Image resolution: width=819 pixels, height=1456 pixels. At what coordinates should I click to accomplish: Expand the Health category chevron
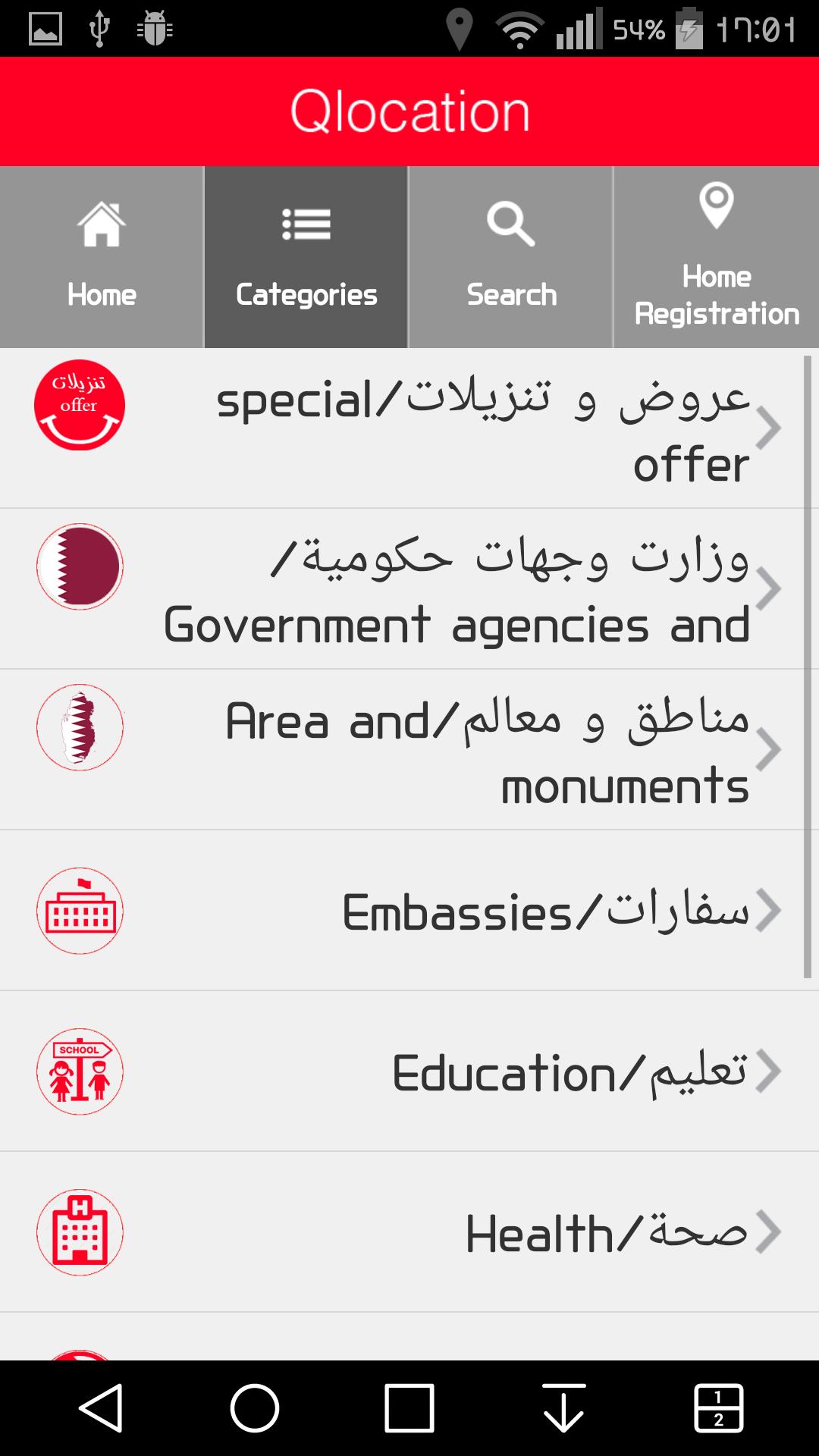click(x=773, y=1232)
